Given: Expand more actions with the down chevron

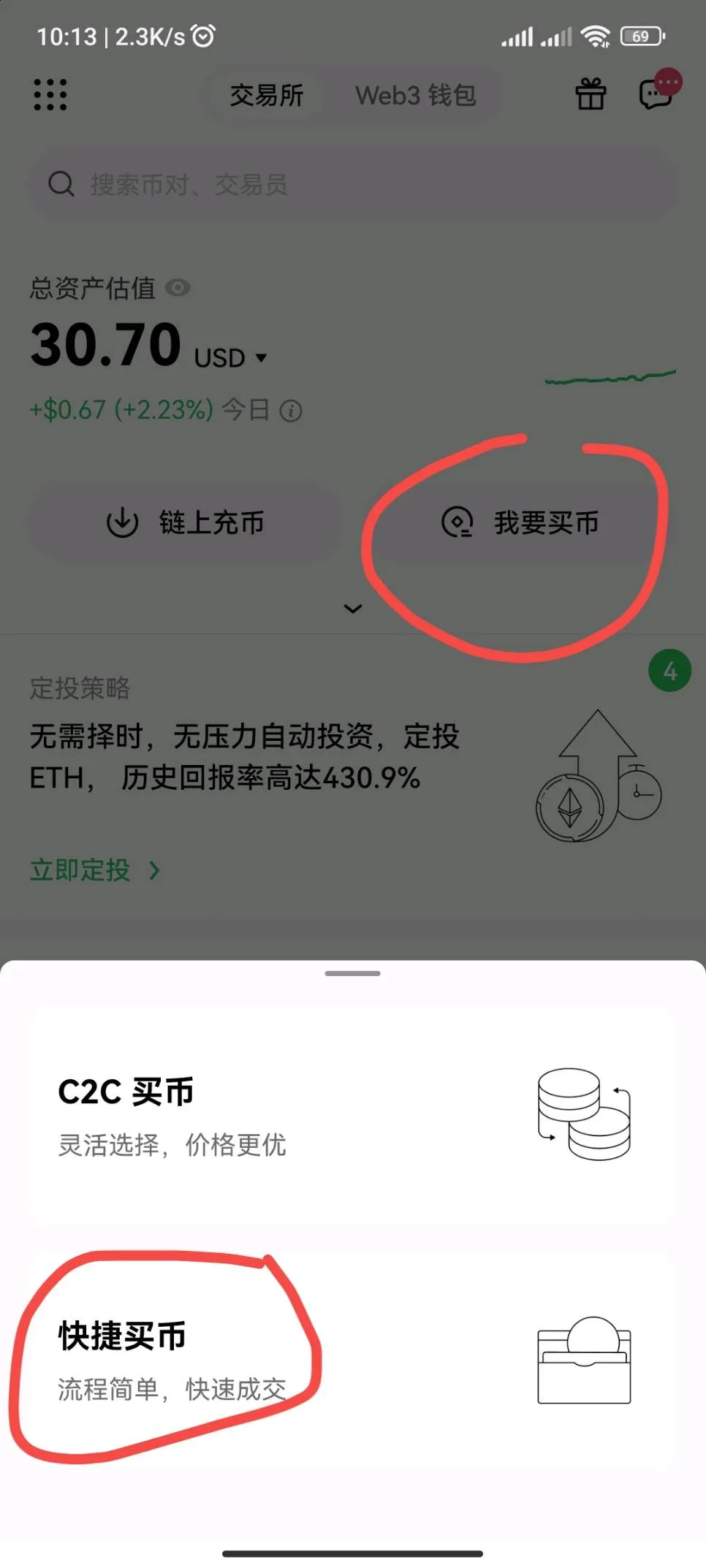Looking at the screenshot, I should (x=353, y=609).
